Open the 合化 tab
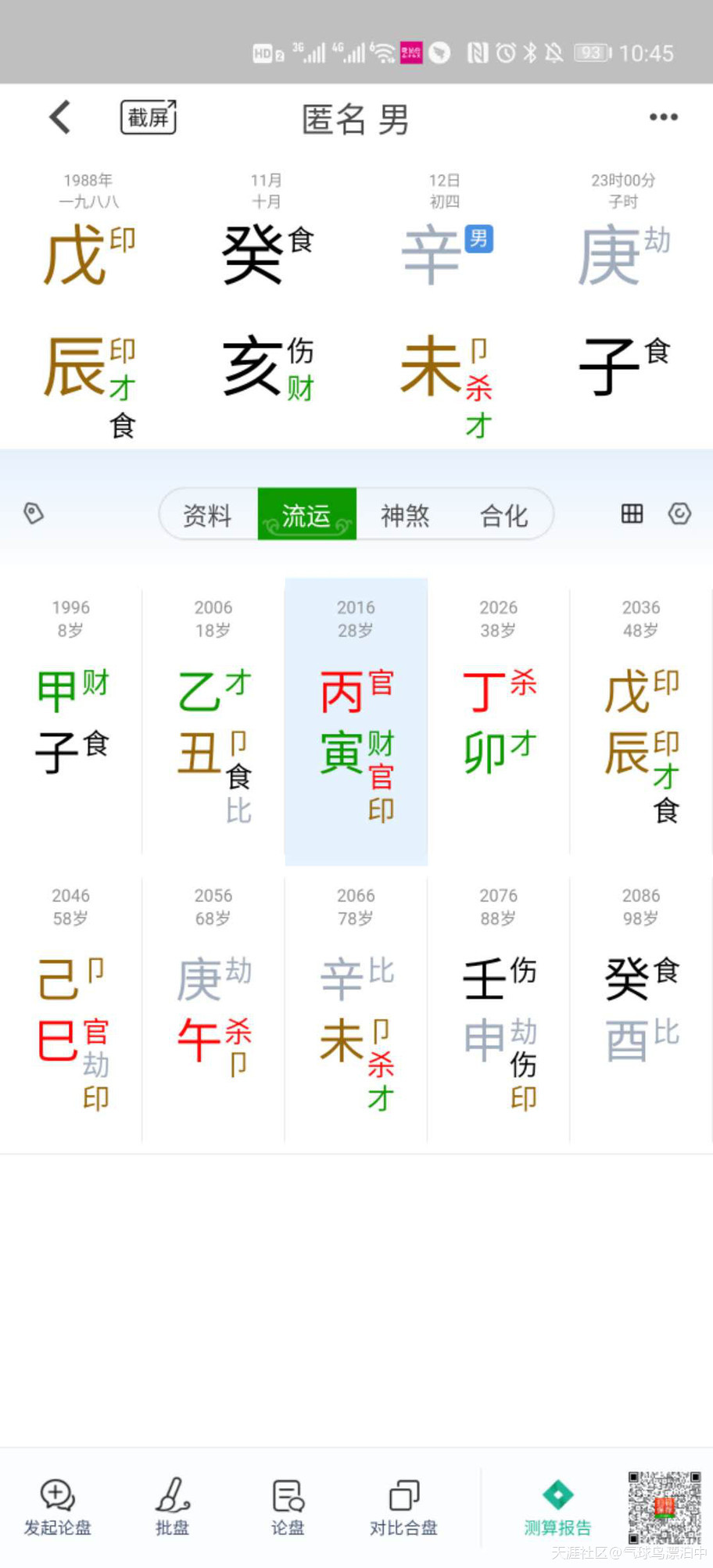The width and height of the screenshot is (713, 1568). tap(504, 514)
